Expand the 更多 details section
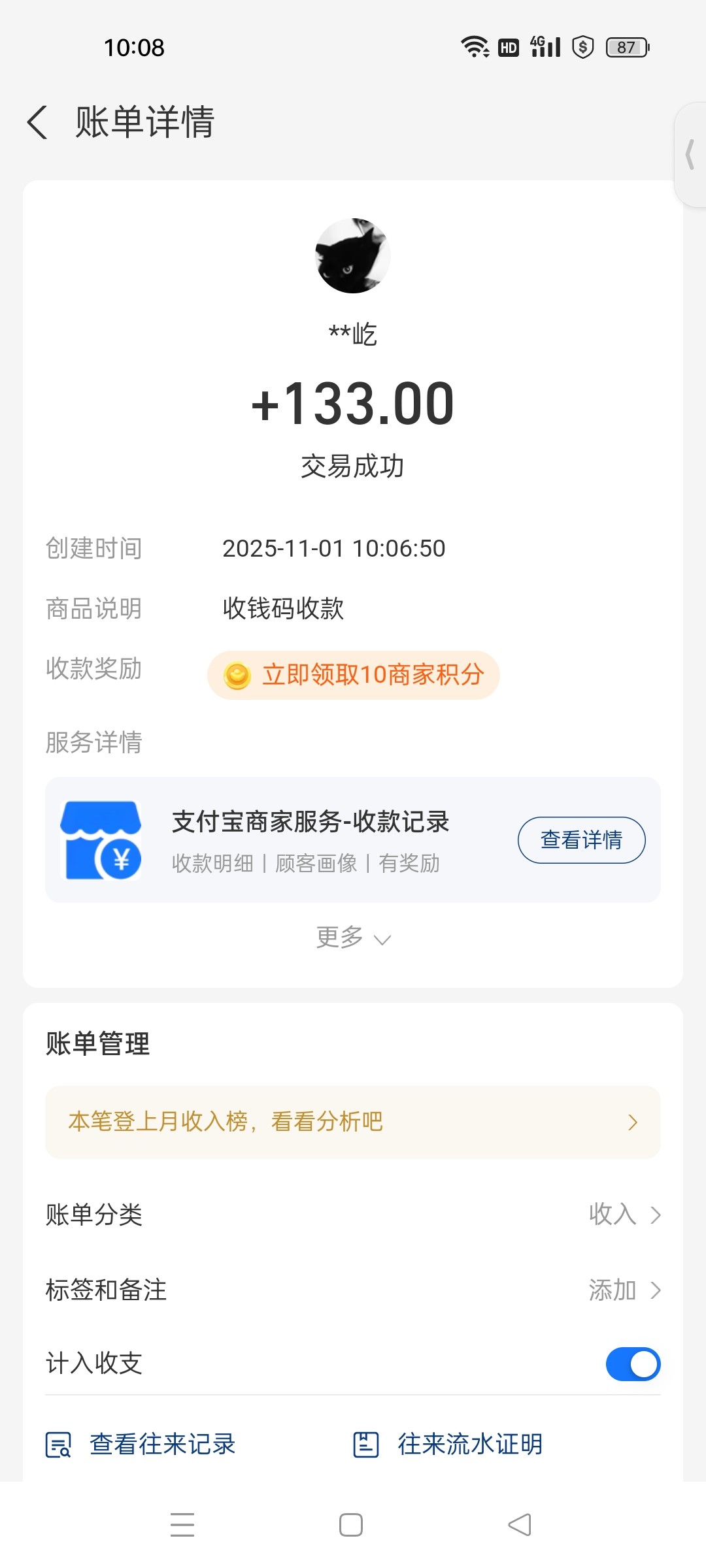Screen dimensions: 706x1568 point(353,938)
